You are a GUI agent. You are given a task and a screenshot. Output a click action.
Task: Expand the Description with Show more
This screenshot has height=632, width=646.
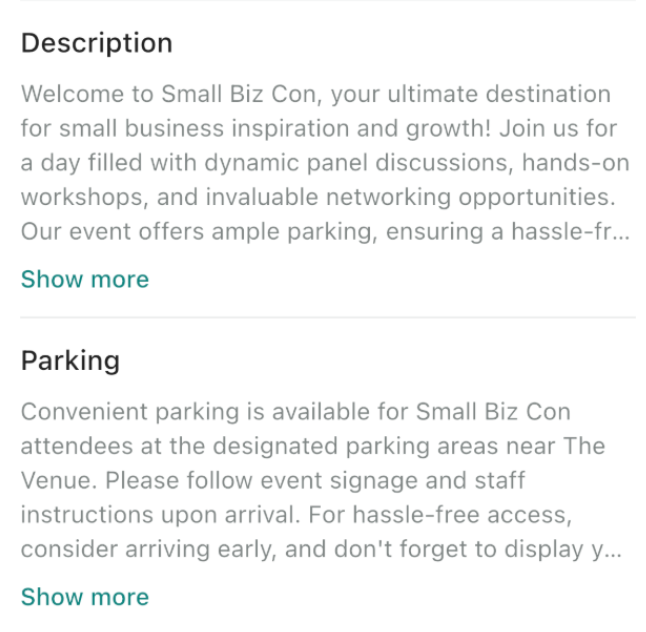[x=85, y=279]
